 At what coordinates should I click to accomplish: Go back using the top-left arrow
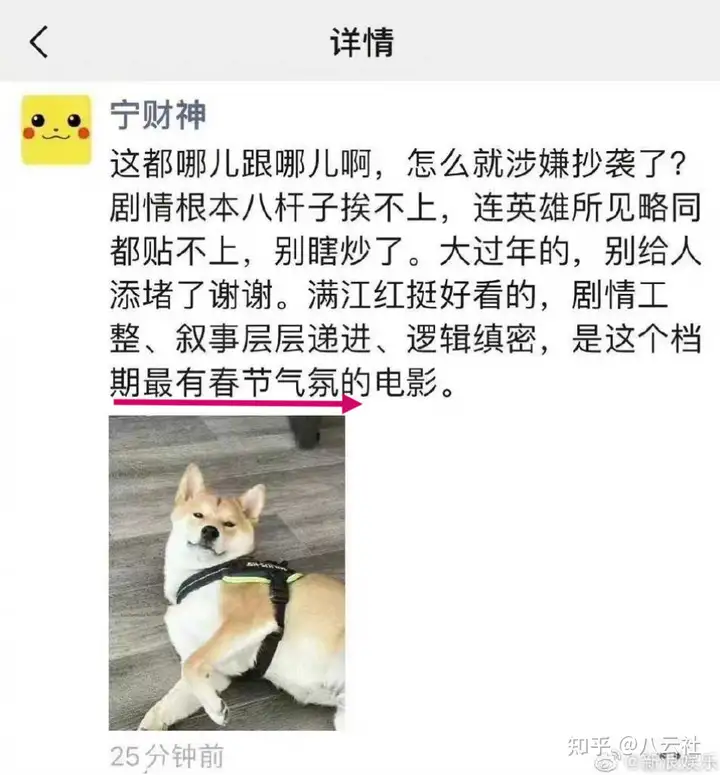click(x=38, y=42)
